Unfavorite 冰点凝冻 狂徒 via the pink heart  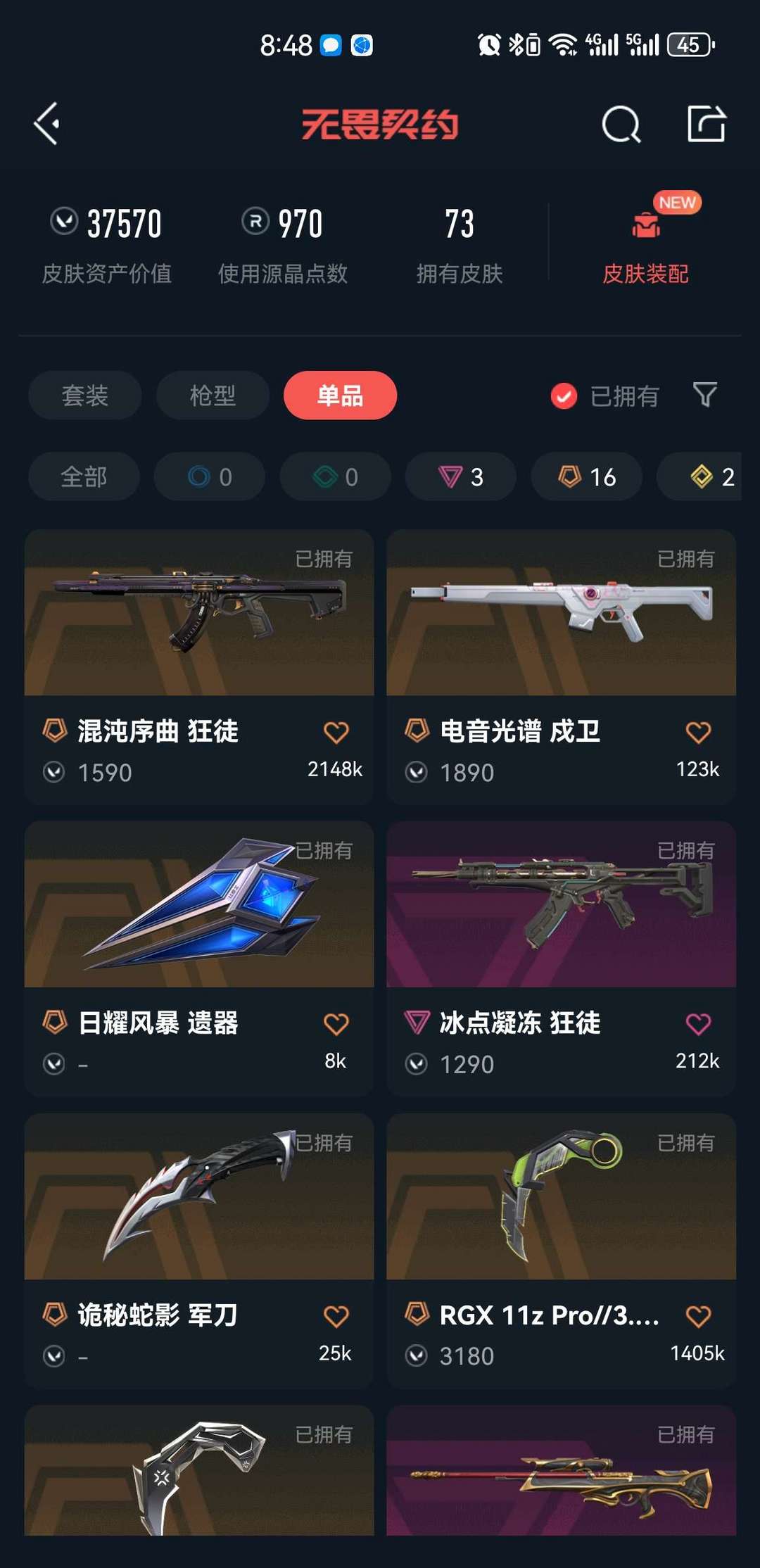(x=697, y=1024)
